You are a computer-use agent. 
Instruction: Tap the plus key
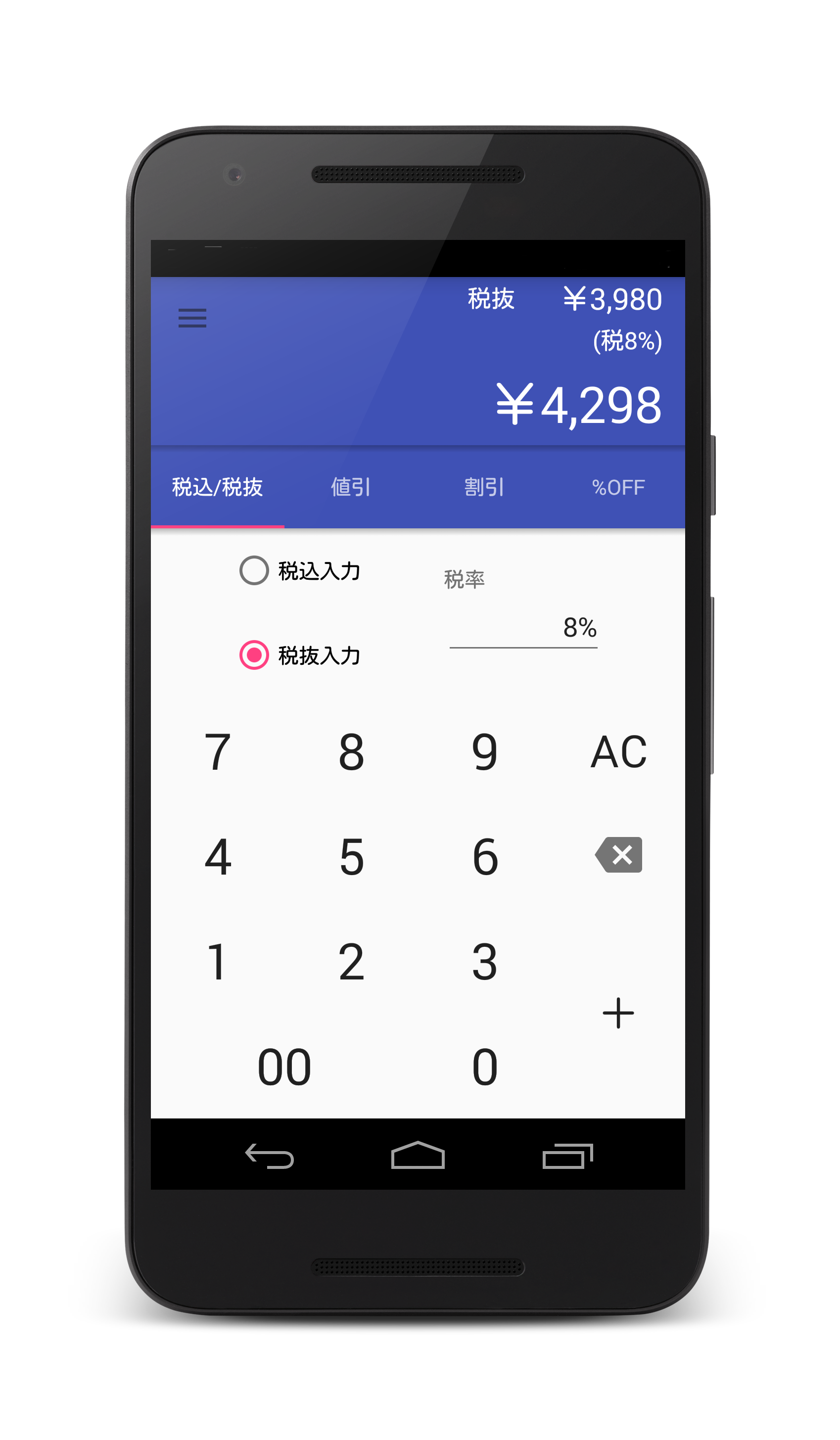(618, 1014)
